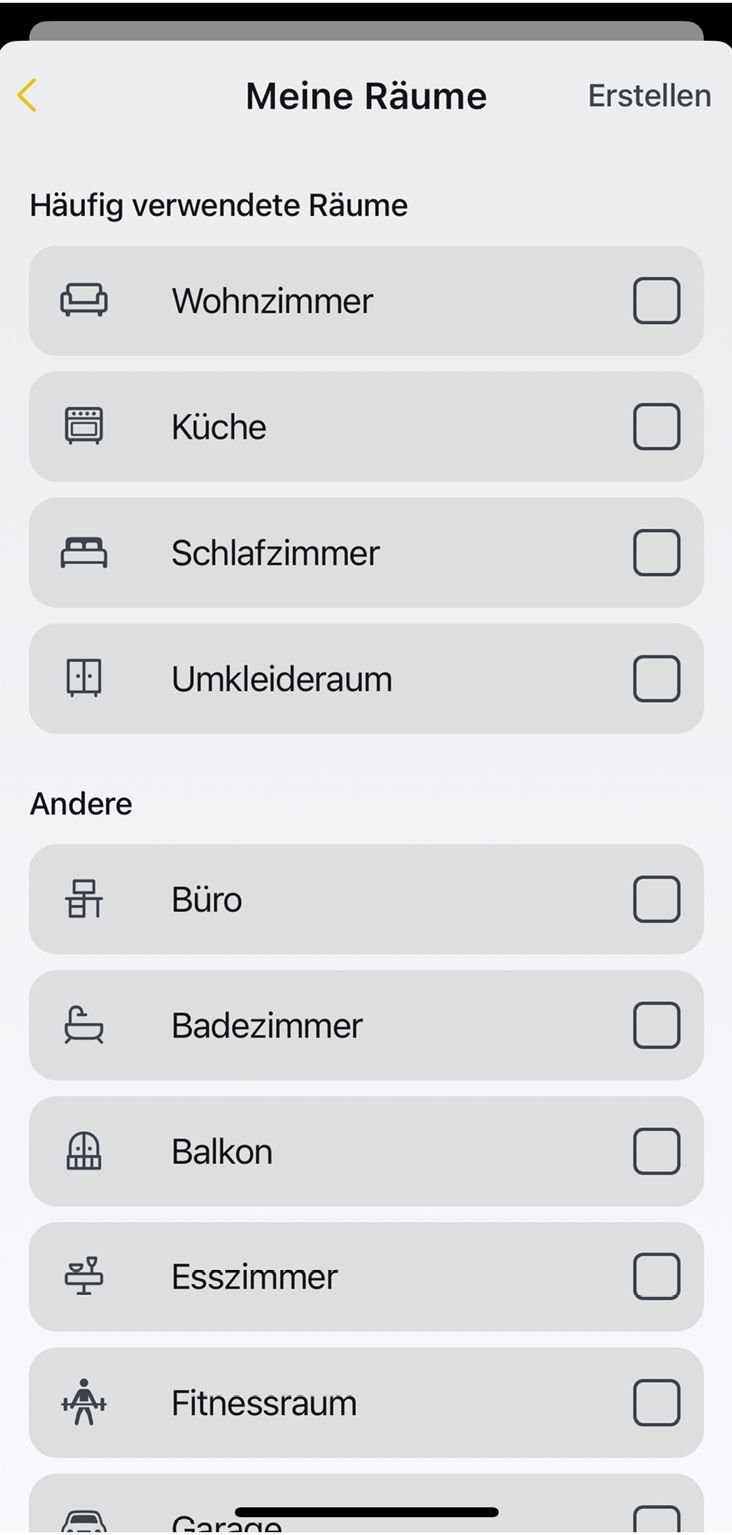Check the Badezimmer checkbox
Viewport: 732px width, 1535px height.
click(656, 1025)
